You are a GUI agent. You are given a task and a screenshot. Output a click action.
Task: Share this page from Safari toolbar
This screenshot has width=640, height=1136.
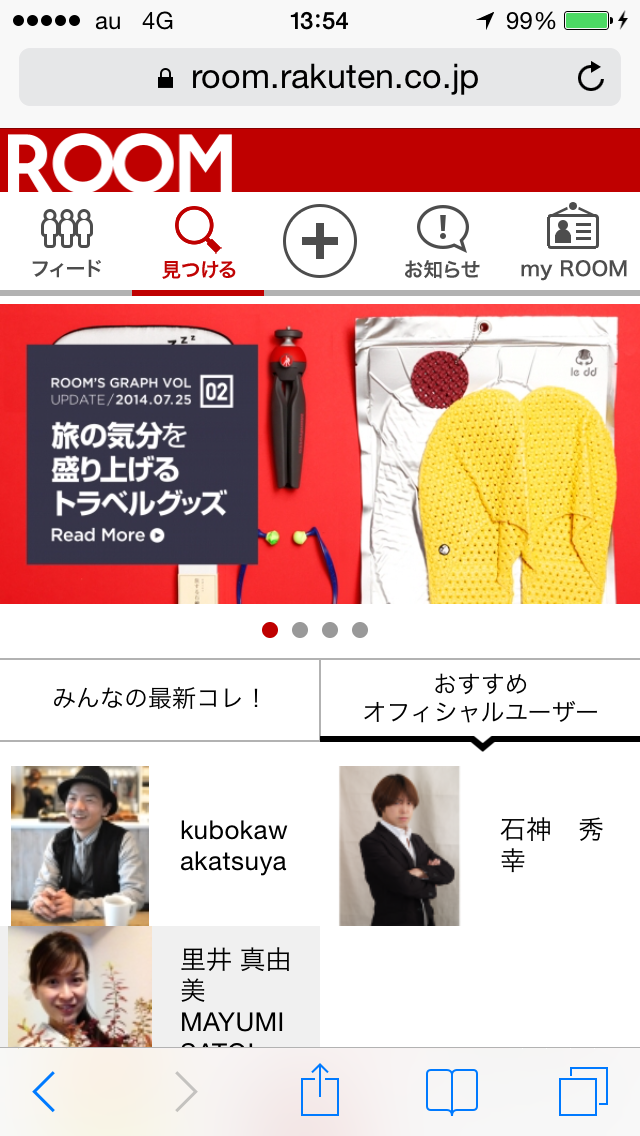coord(320,1090)
